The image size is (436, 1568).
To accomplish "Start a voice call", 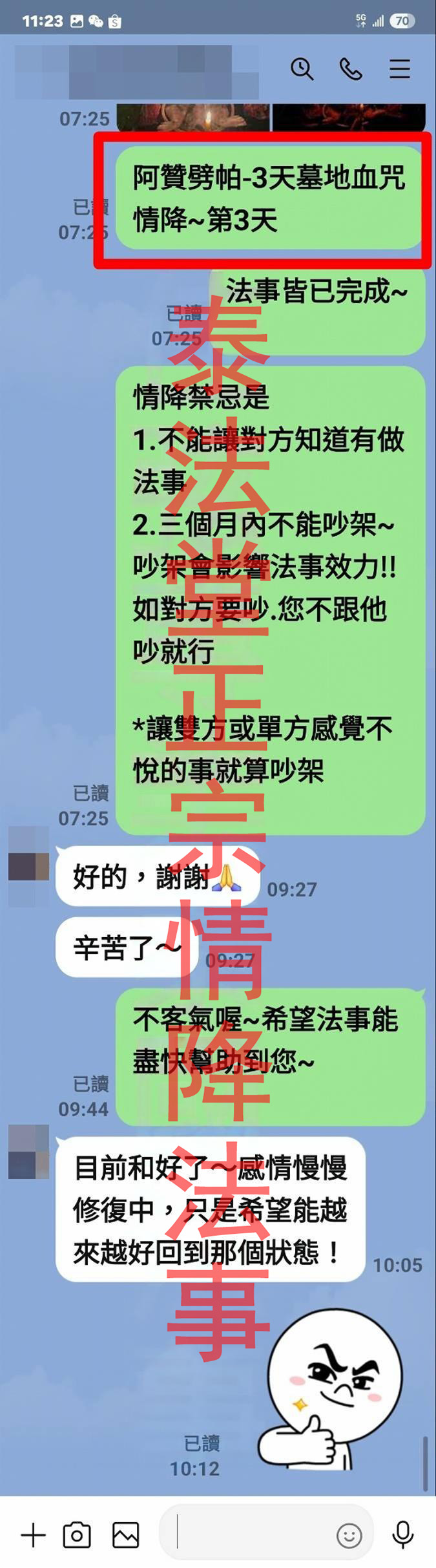I will (351, 69).
